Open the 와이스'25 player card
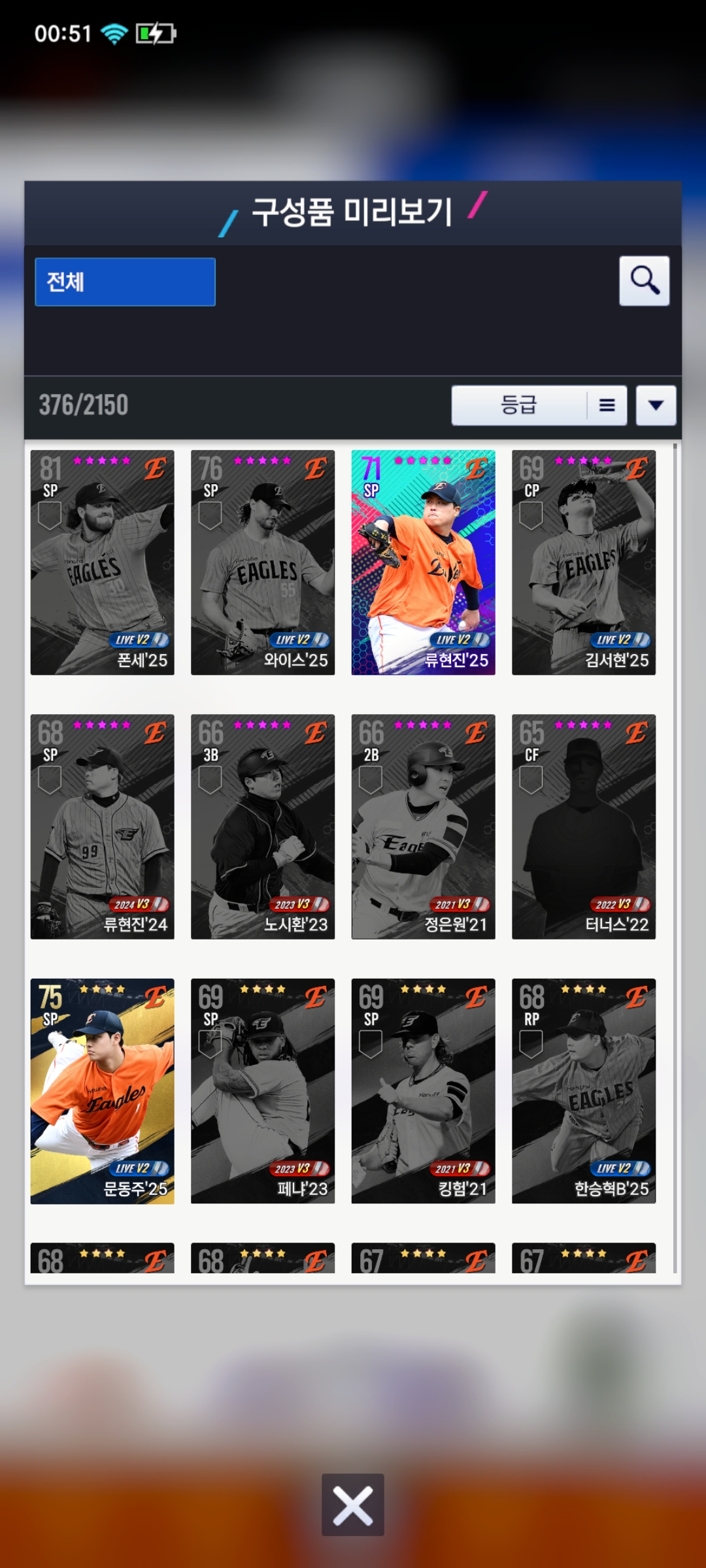Viewport: 706px width, 1568px height. pos(263,562)
